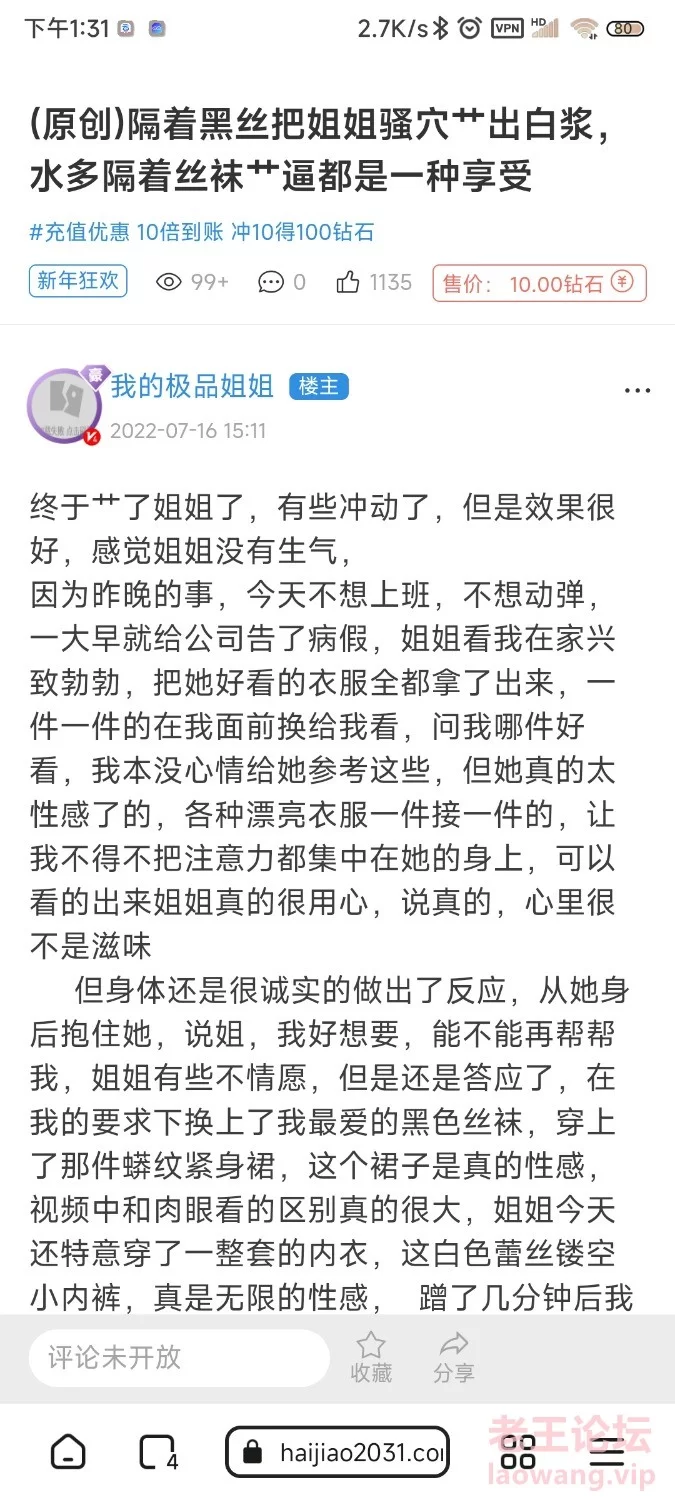Open the 新年狂欢 tag chip
Viewport: 675px width, 1500px height.
pyautogui.click(x=78, y=282)
